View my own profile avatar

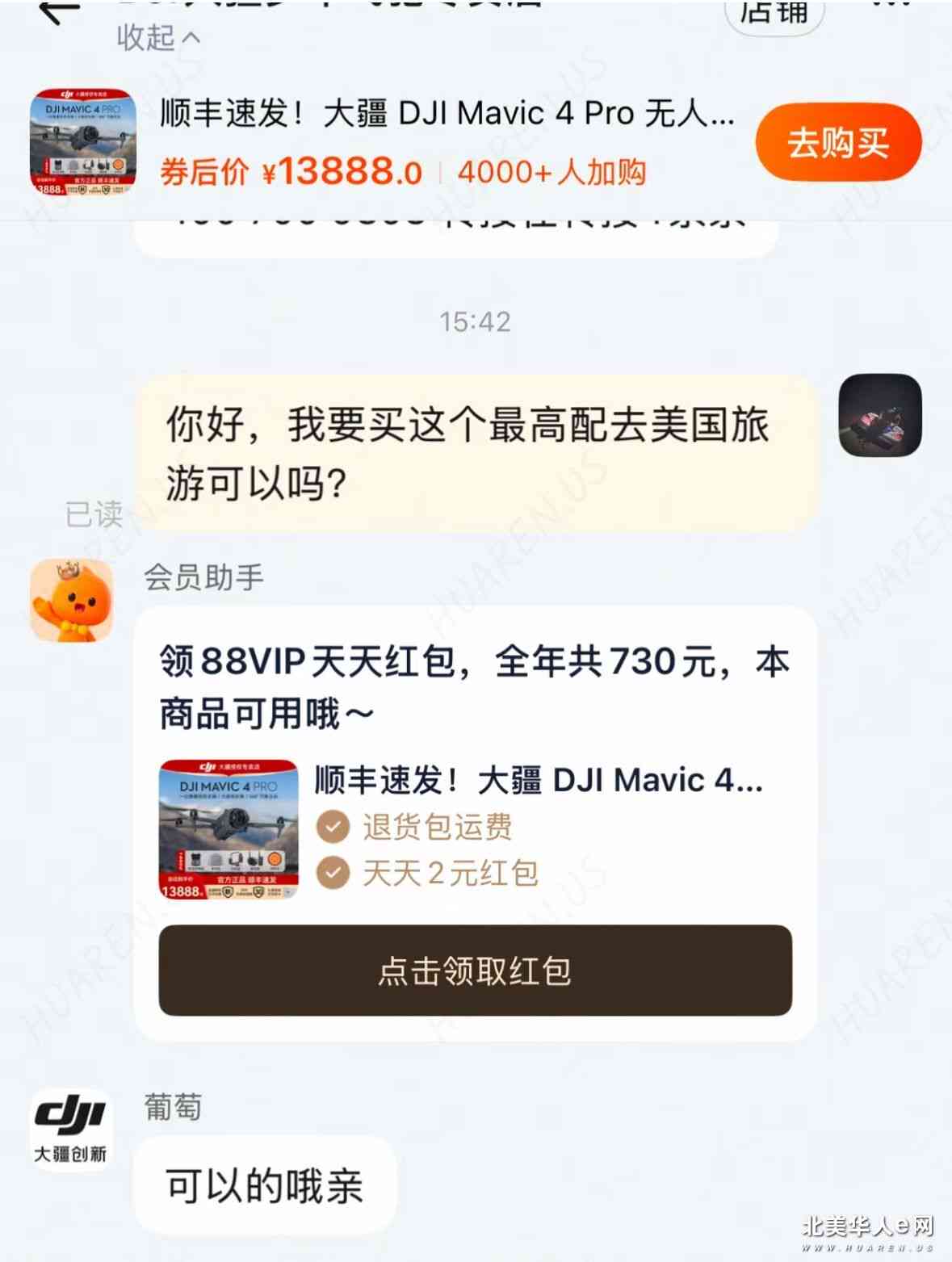[x=879, y=415]
